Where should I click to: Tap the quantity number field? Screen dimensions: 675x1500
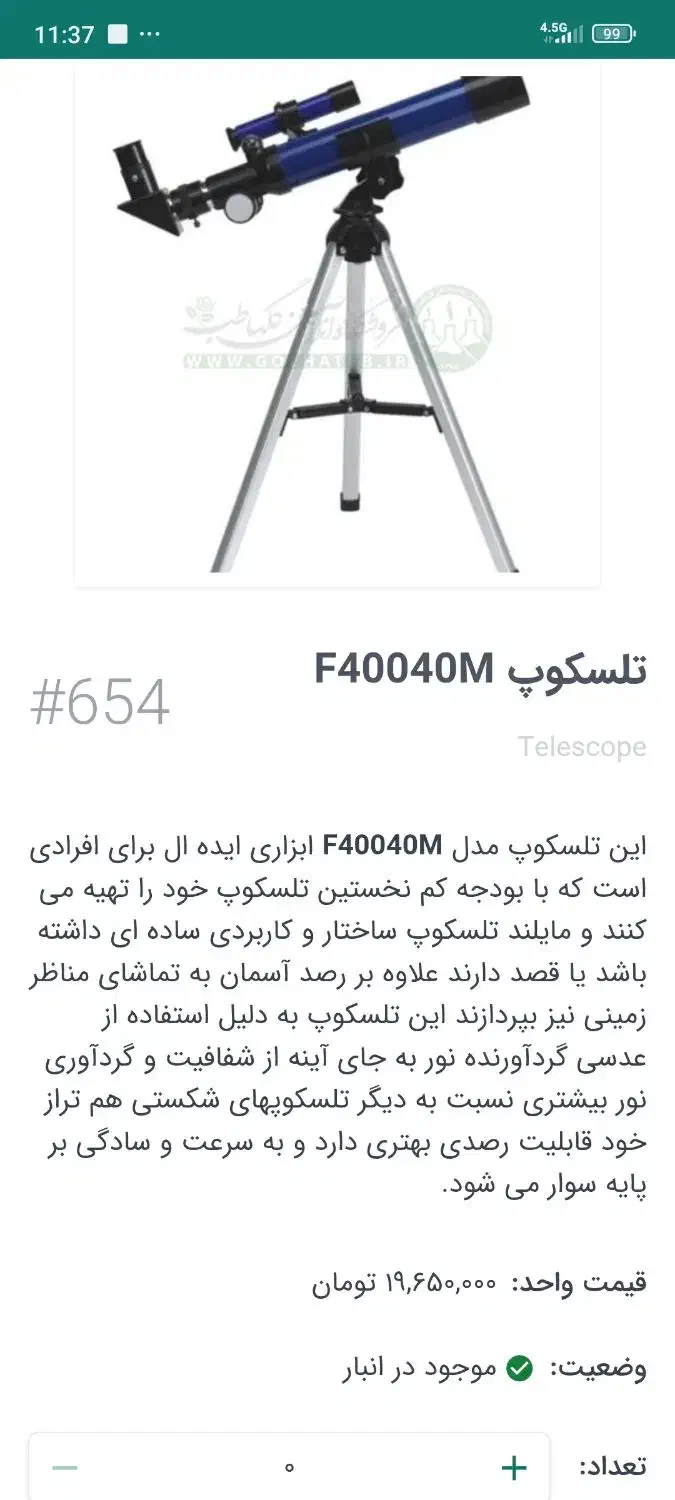pos(289,1467)
